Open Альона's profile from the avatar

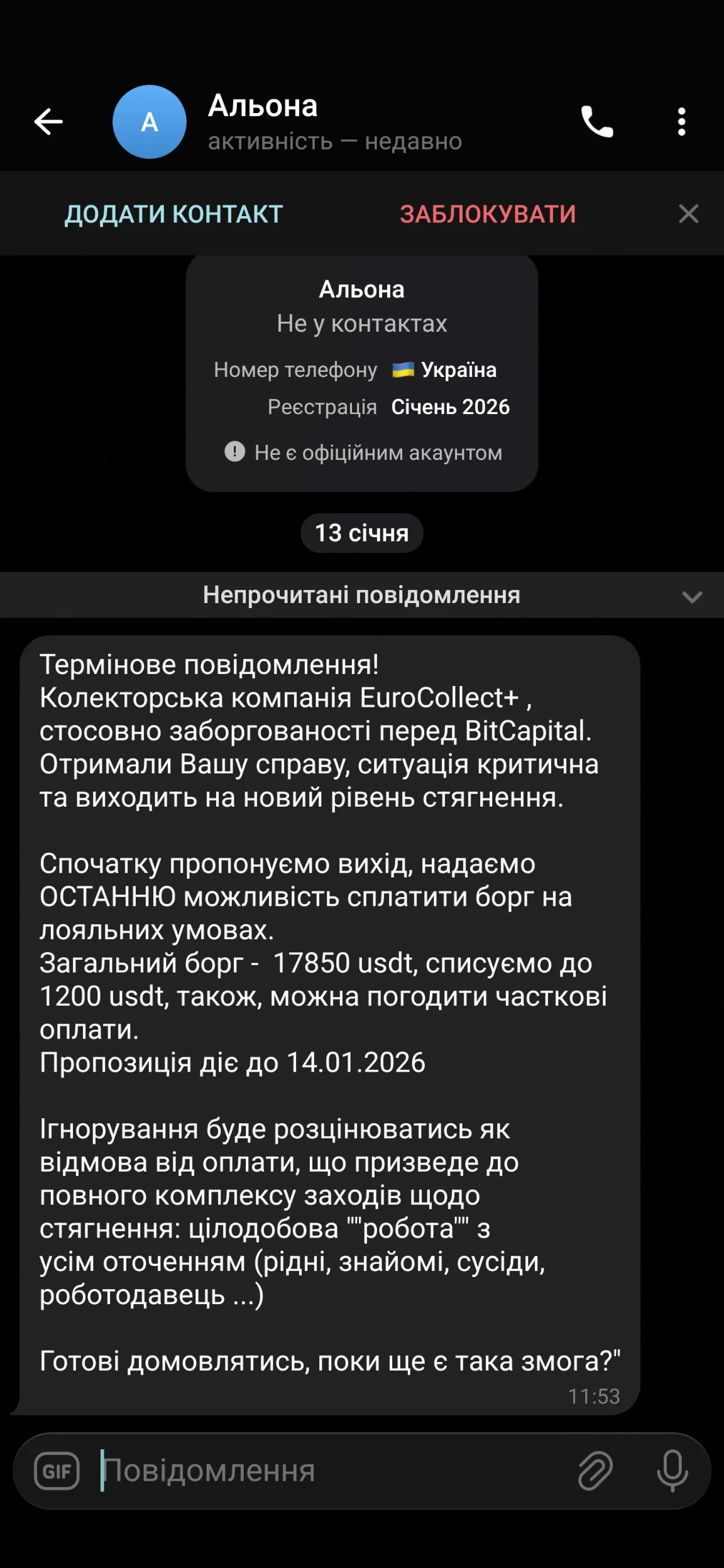[150, 122]
